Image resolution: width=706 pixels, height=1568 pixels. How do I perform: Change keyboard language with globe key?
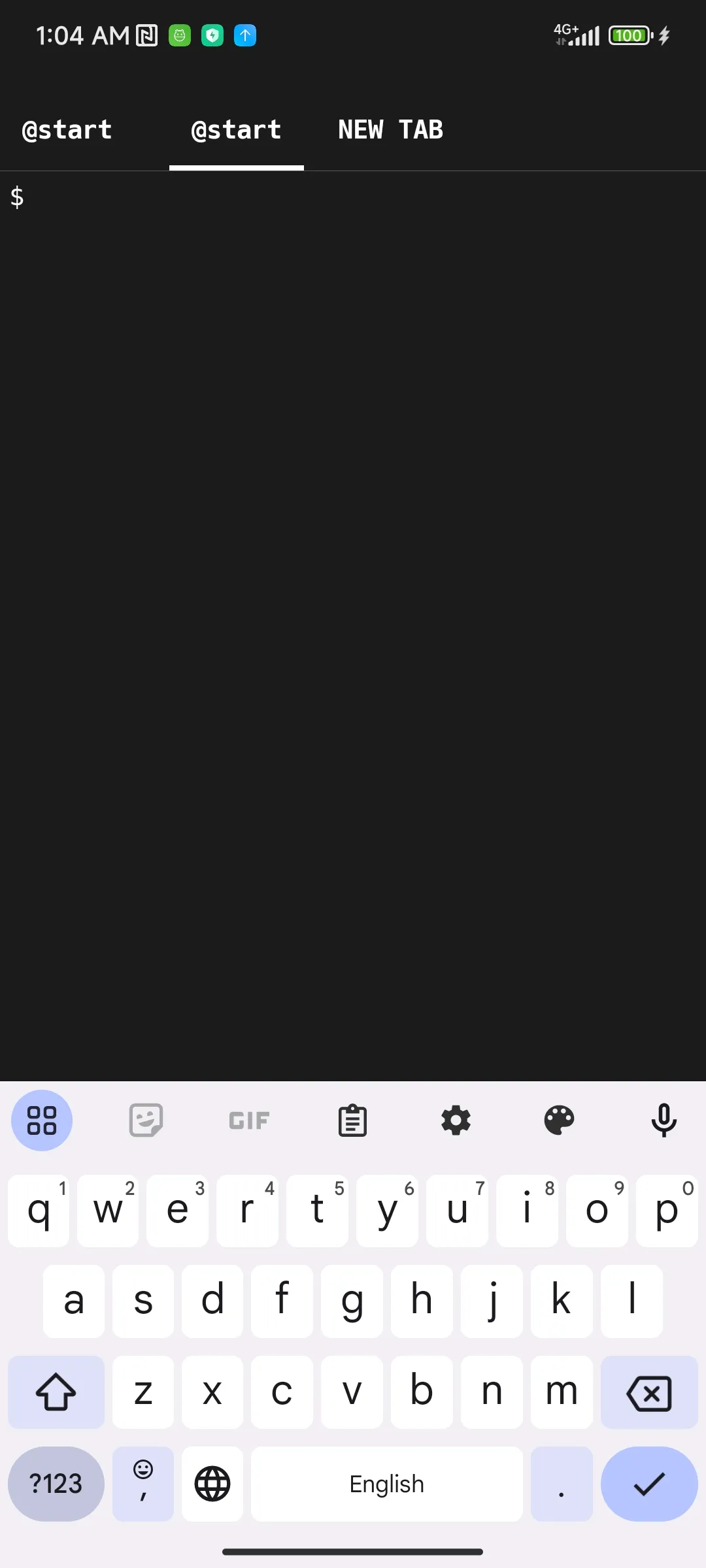(x=212, y=1484)
